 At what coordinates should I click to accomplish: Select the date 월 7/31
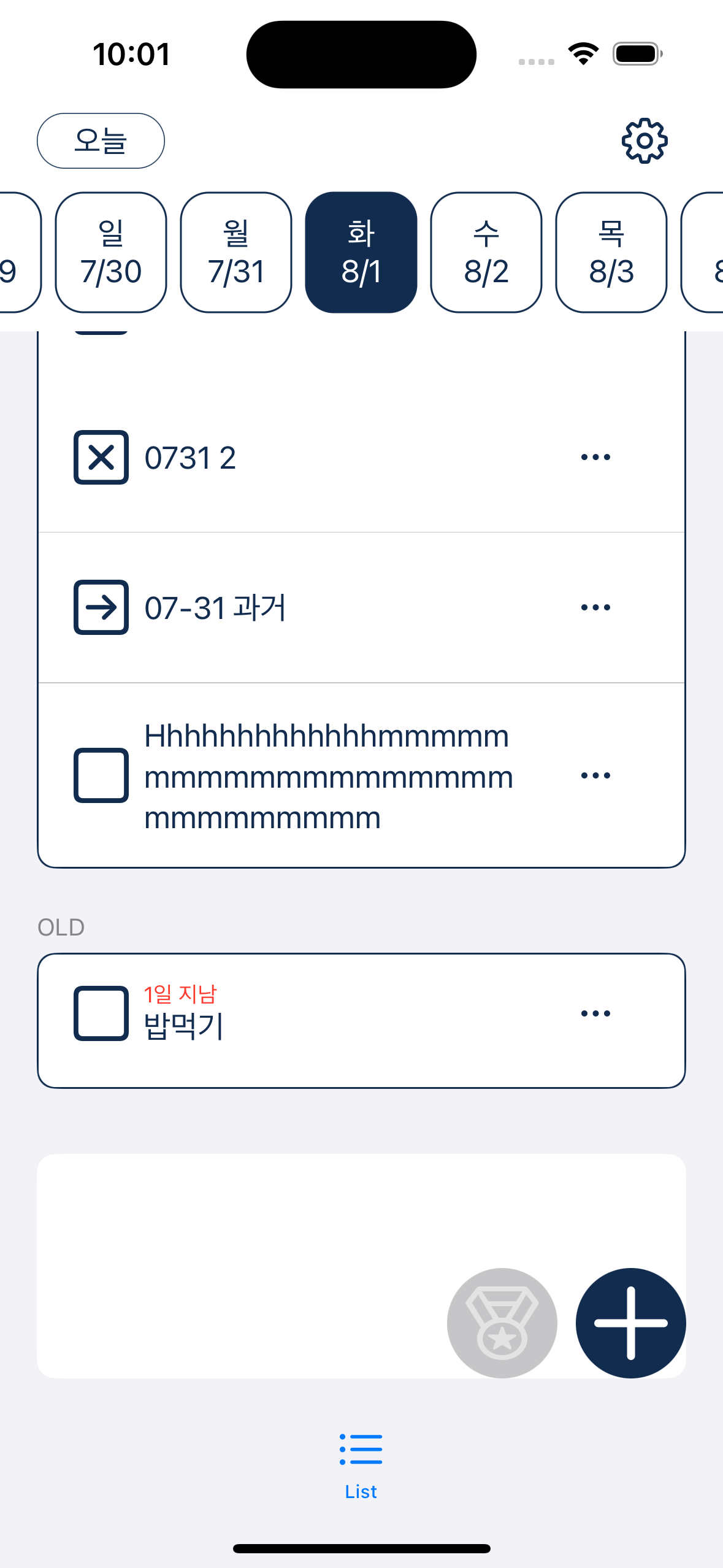click(x=236, y=252)
